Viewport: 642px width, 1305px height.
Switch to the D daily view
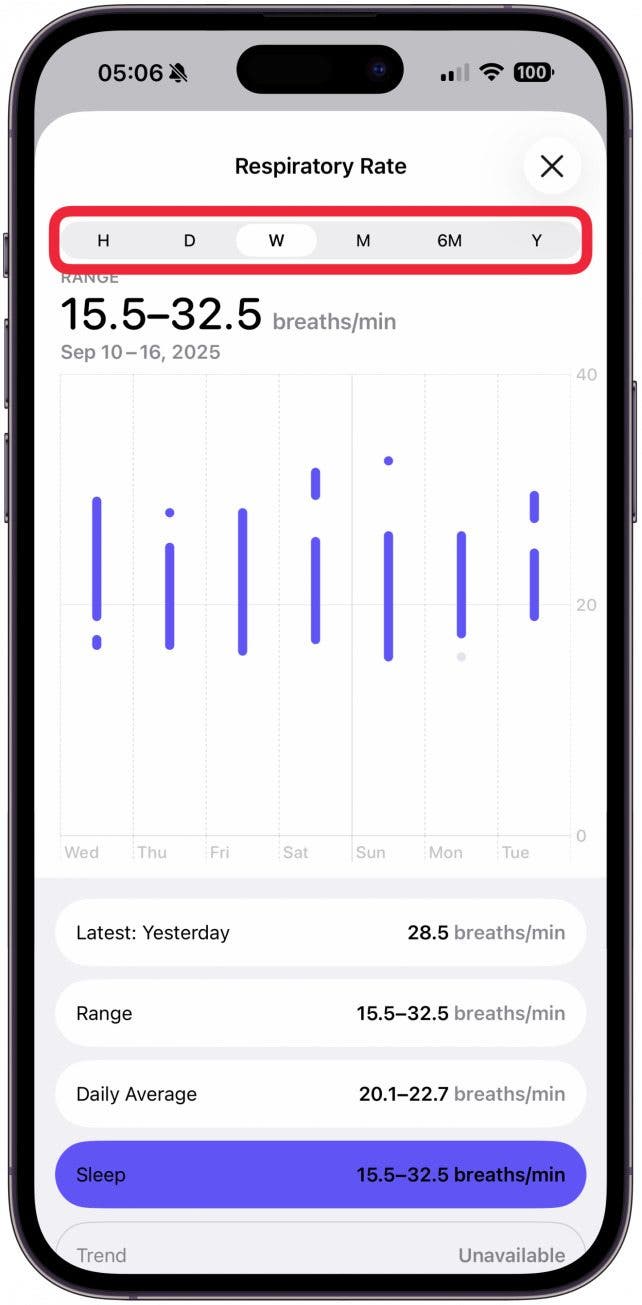(189, 241)
